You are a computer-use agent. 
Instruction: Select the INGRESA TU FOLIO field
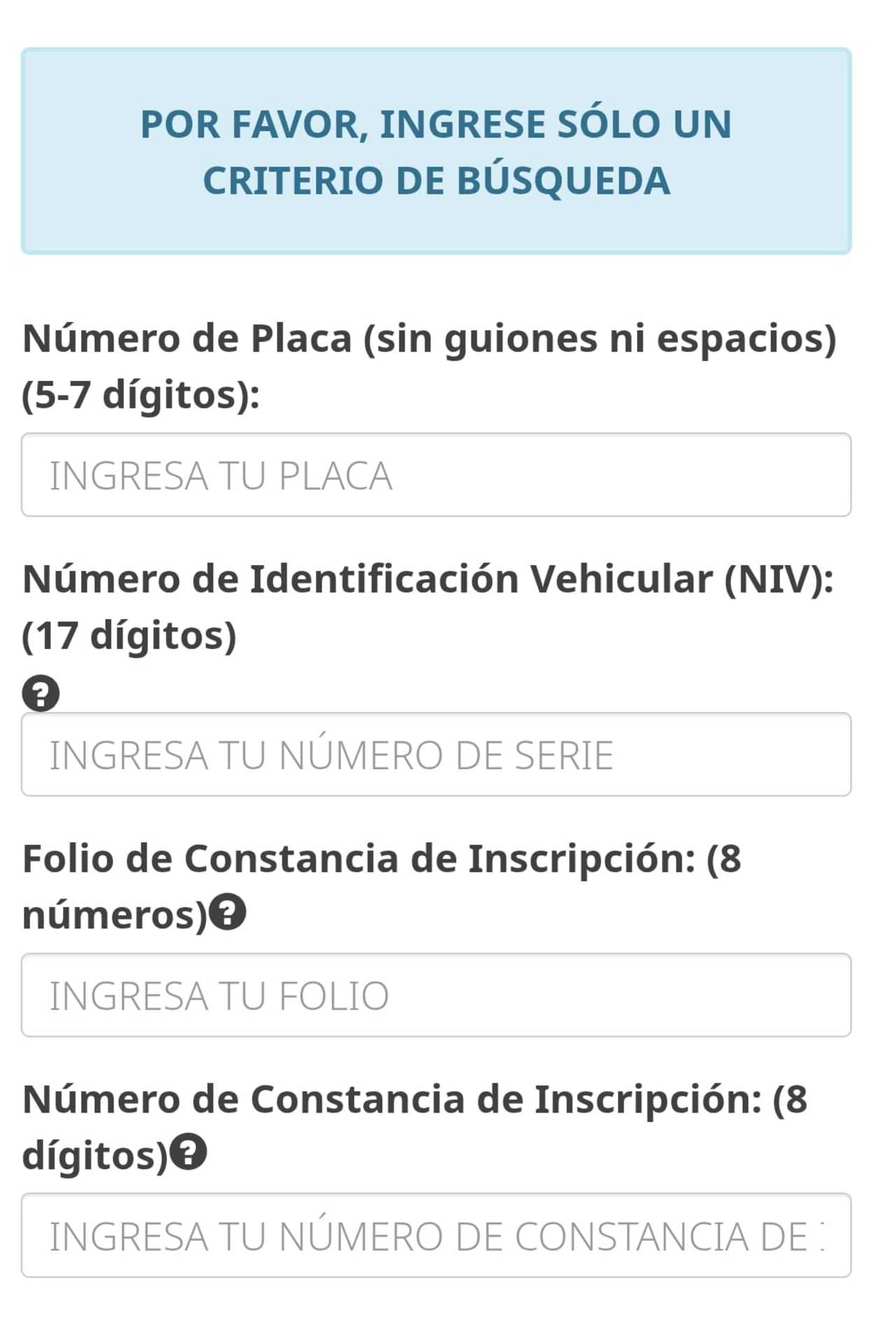click(x=435, y=995)
